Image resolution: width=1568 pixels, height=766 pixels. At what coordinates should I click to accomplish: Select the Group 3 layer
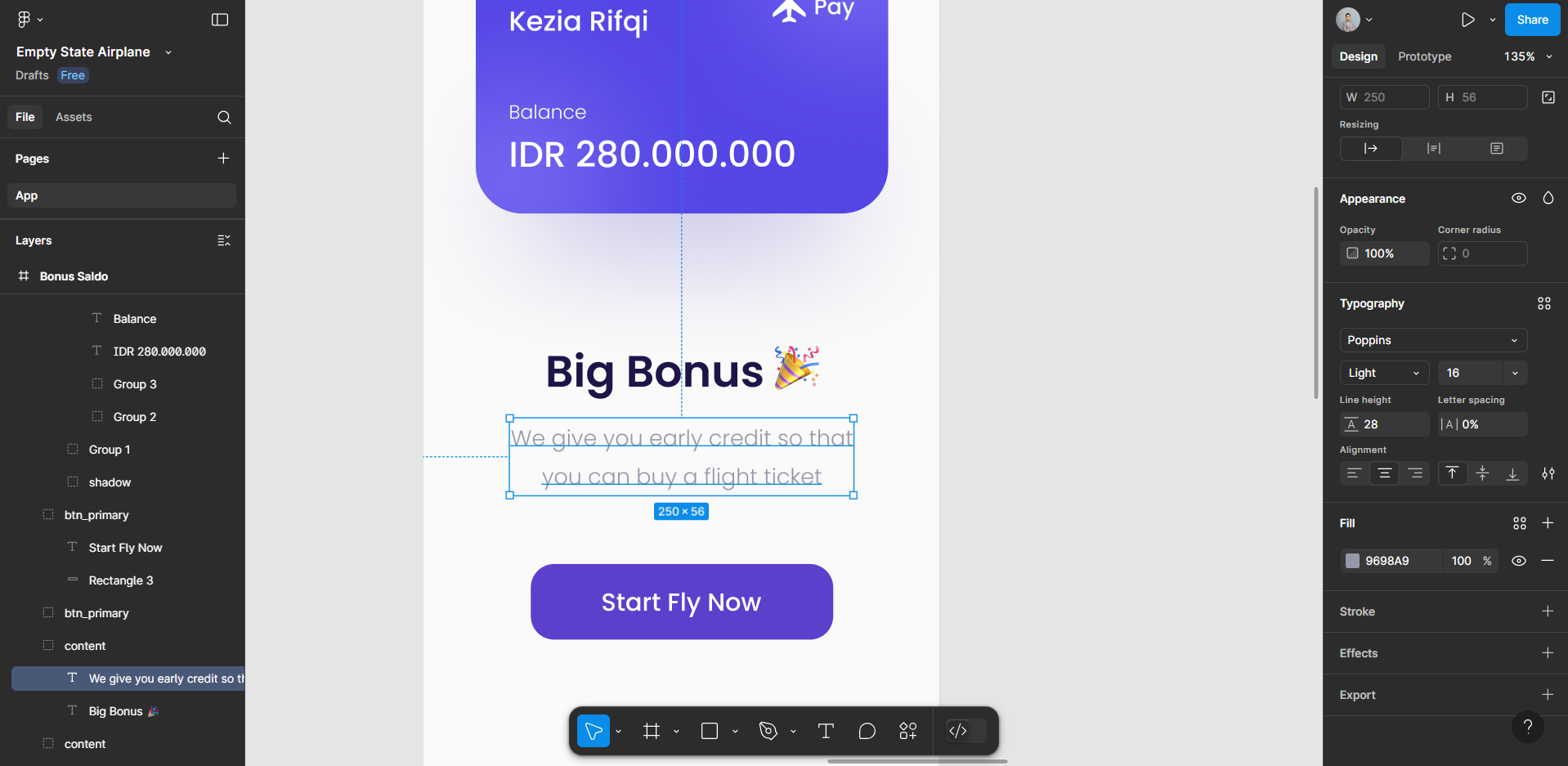(135, 384)
